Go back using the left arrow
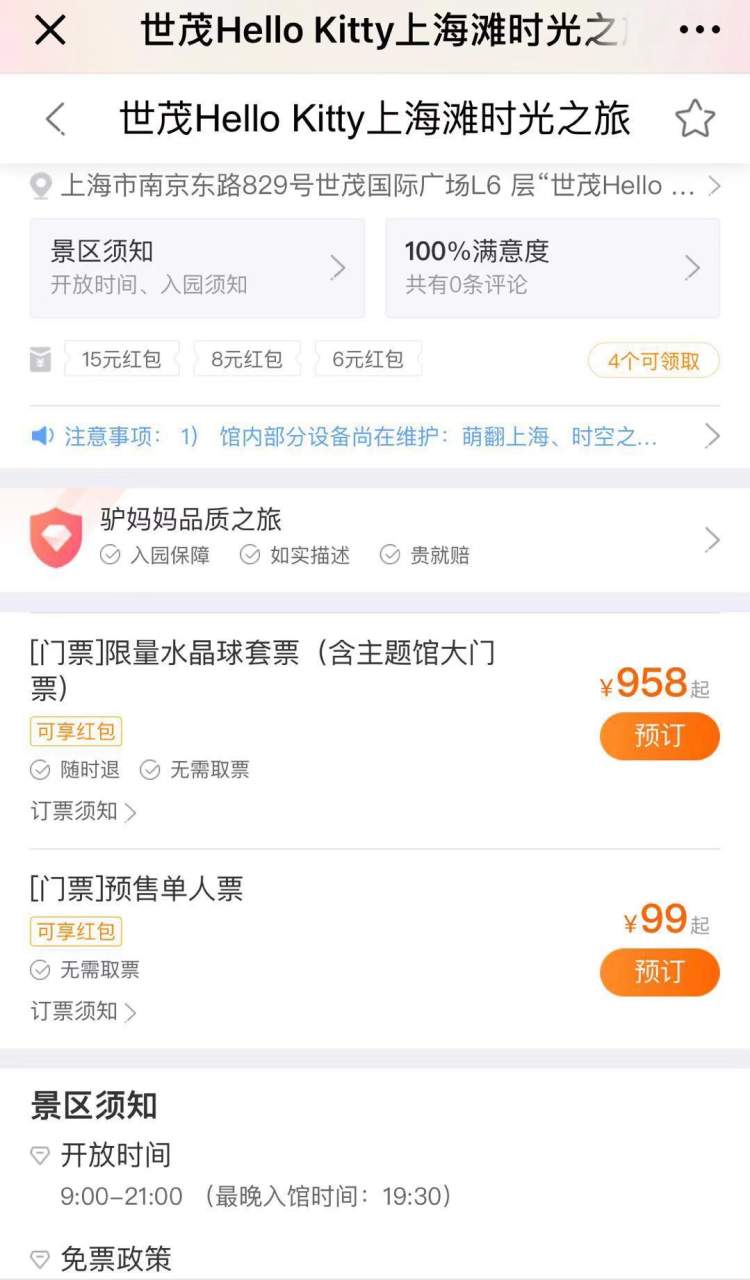 tap(55, 120)
